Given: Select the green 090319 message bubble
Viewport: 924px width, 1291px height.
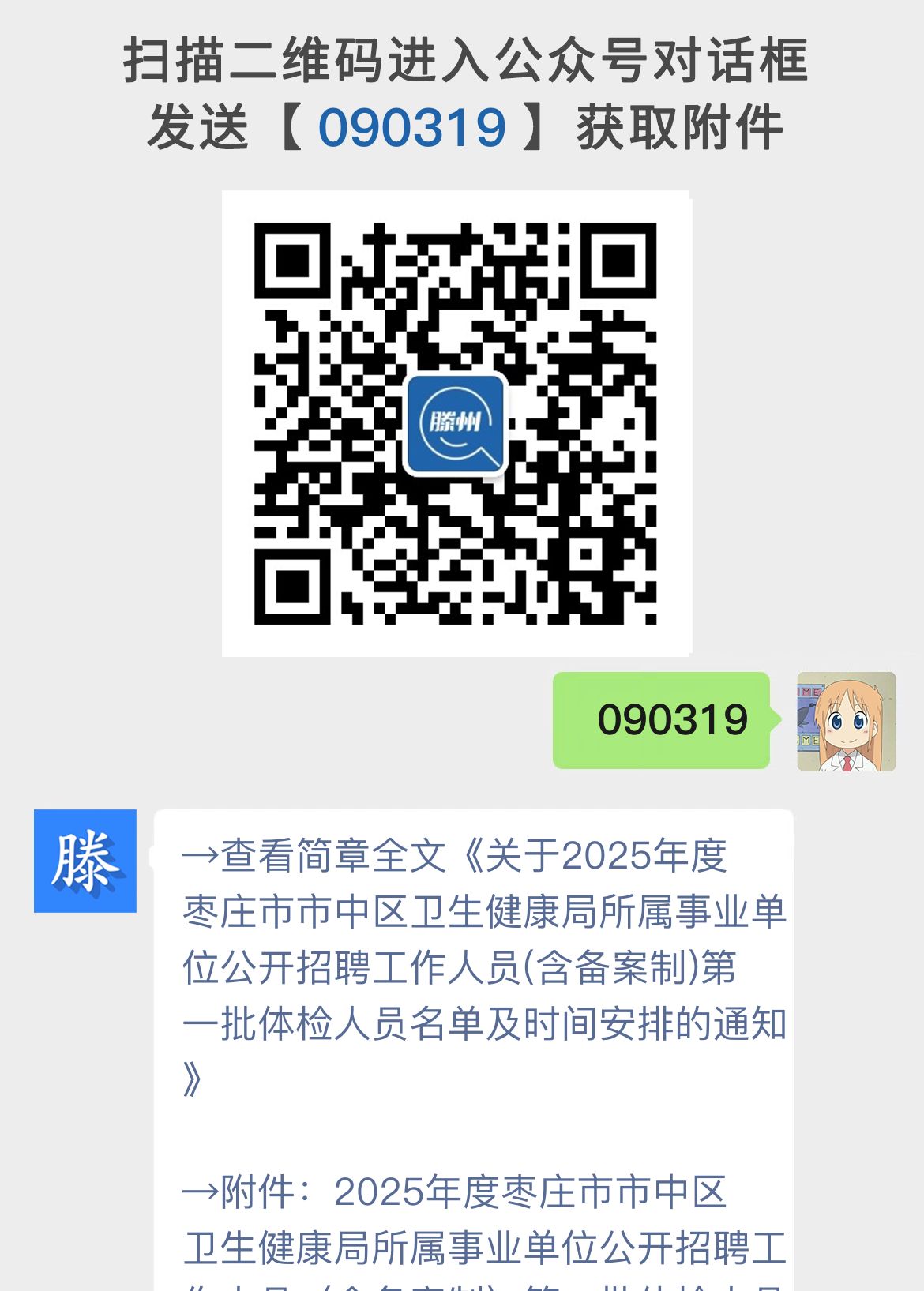Looking at the screenshot, I should click(x=662, y=721).
